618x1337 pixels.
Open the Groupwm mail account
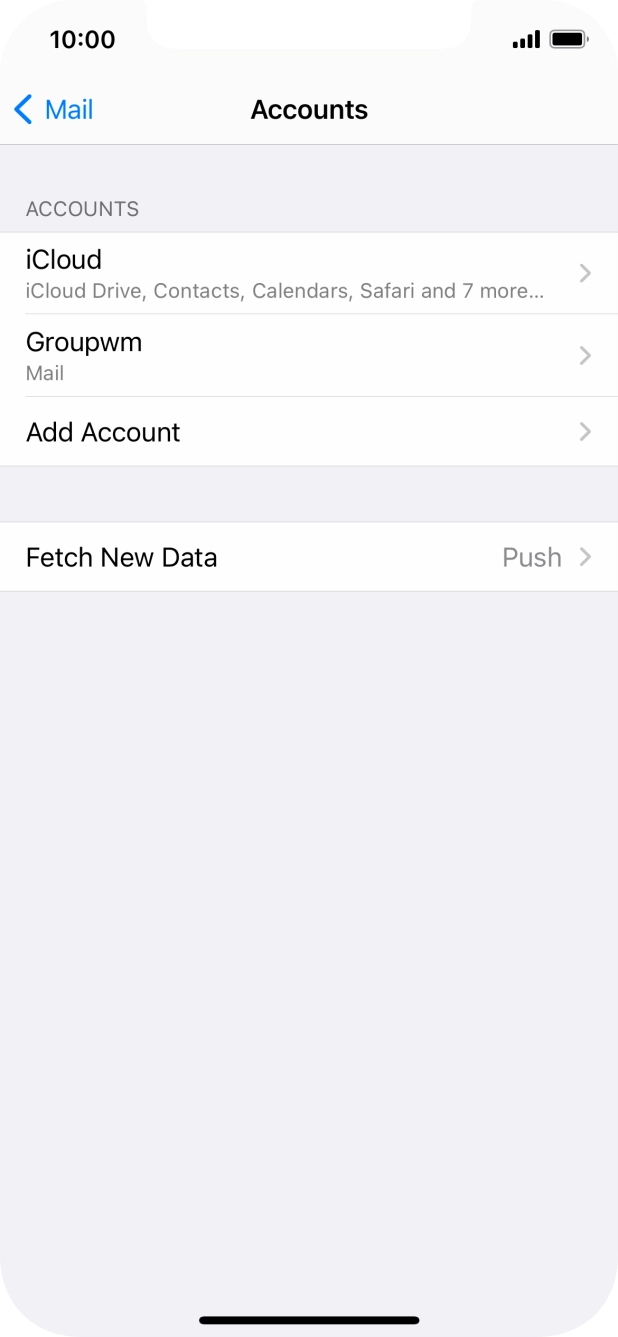pyautogui.click(x=308, y=356)
